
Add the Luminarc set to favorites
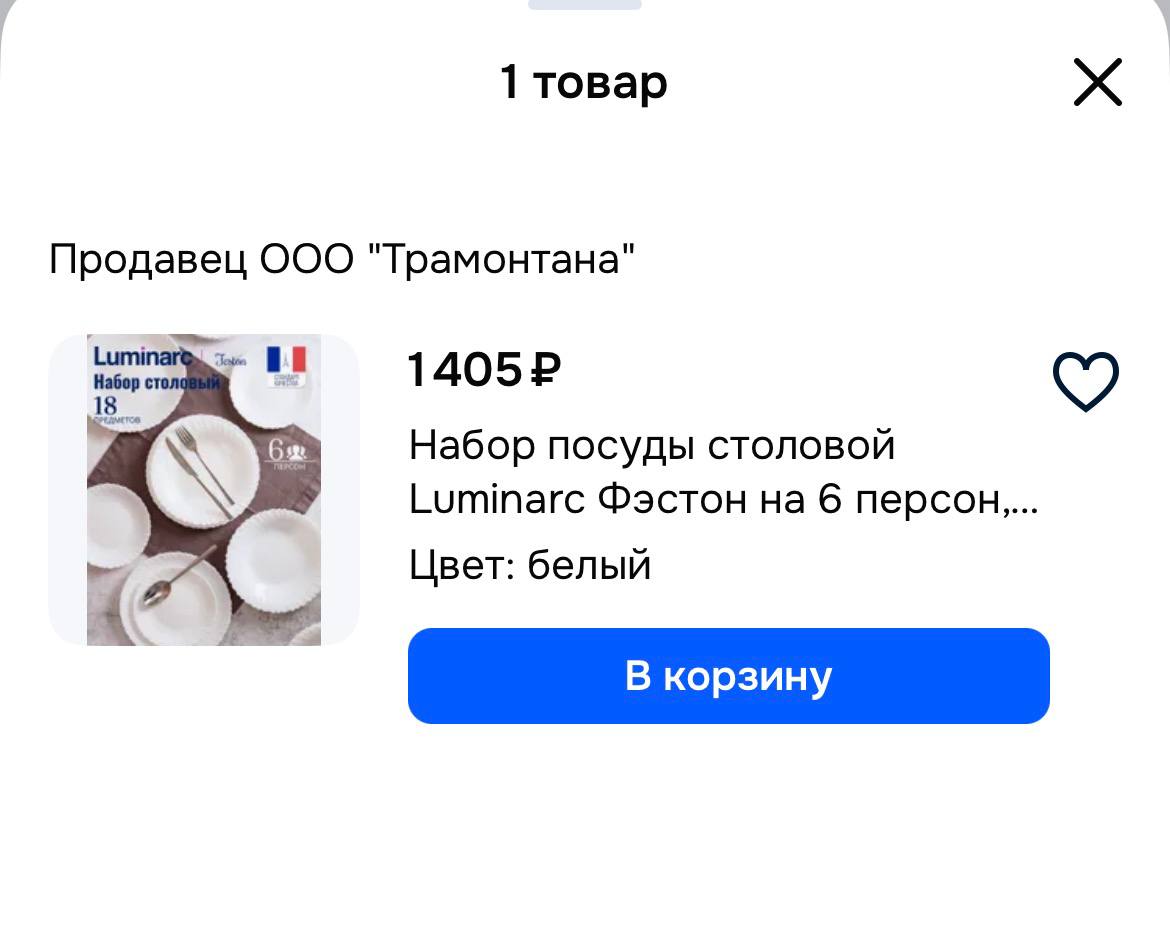coord(1085,381)
